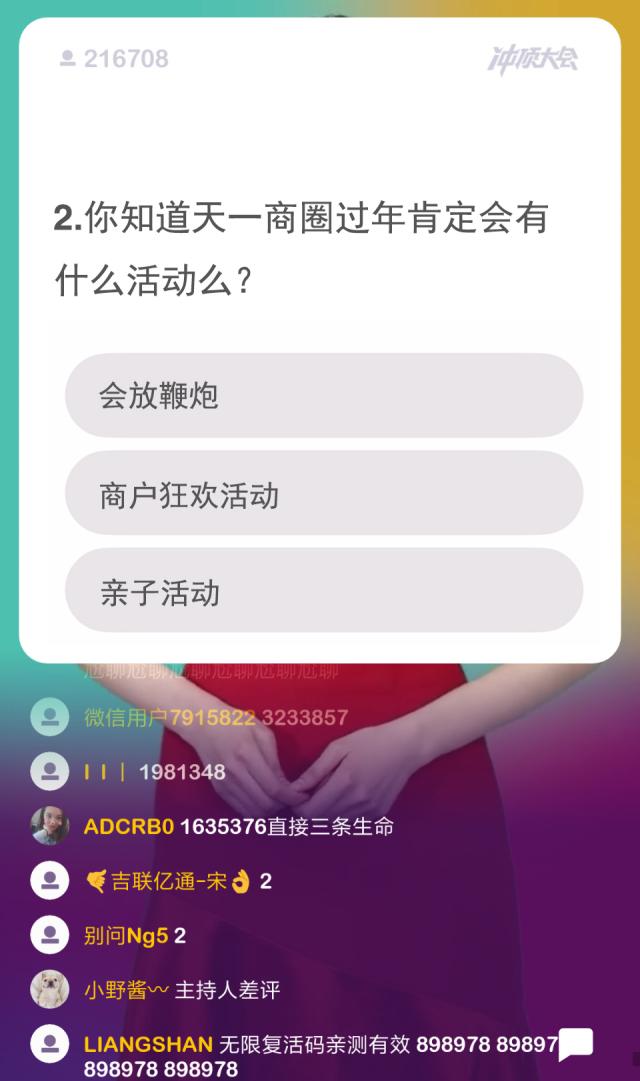Open the chat comment bubble icon

point(576,1044)
